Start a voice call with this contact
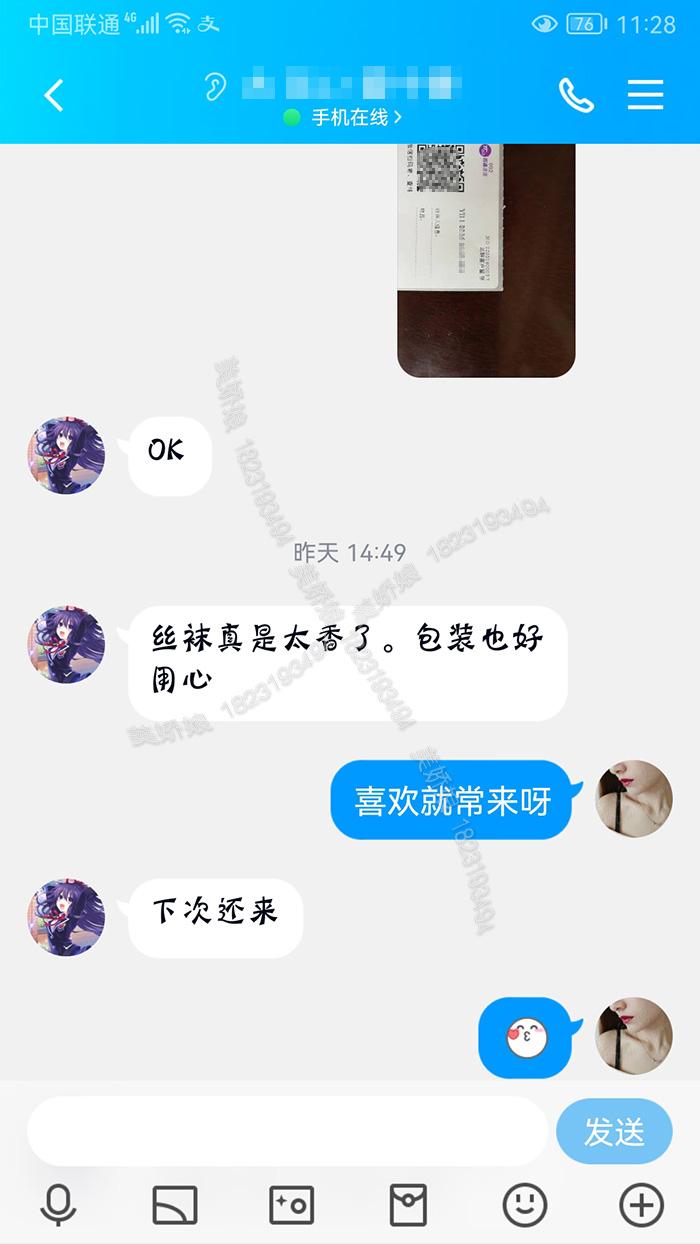 click(x=576, y=95)
